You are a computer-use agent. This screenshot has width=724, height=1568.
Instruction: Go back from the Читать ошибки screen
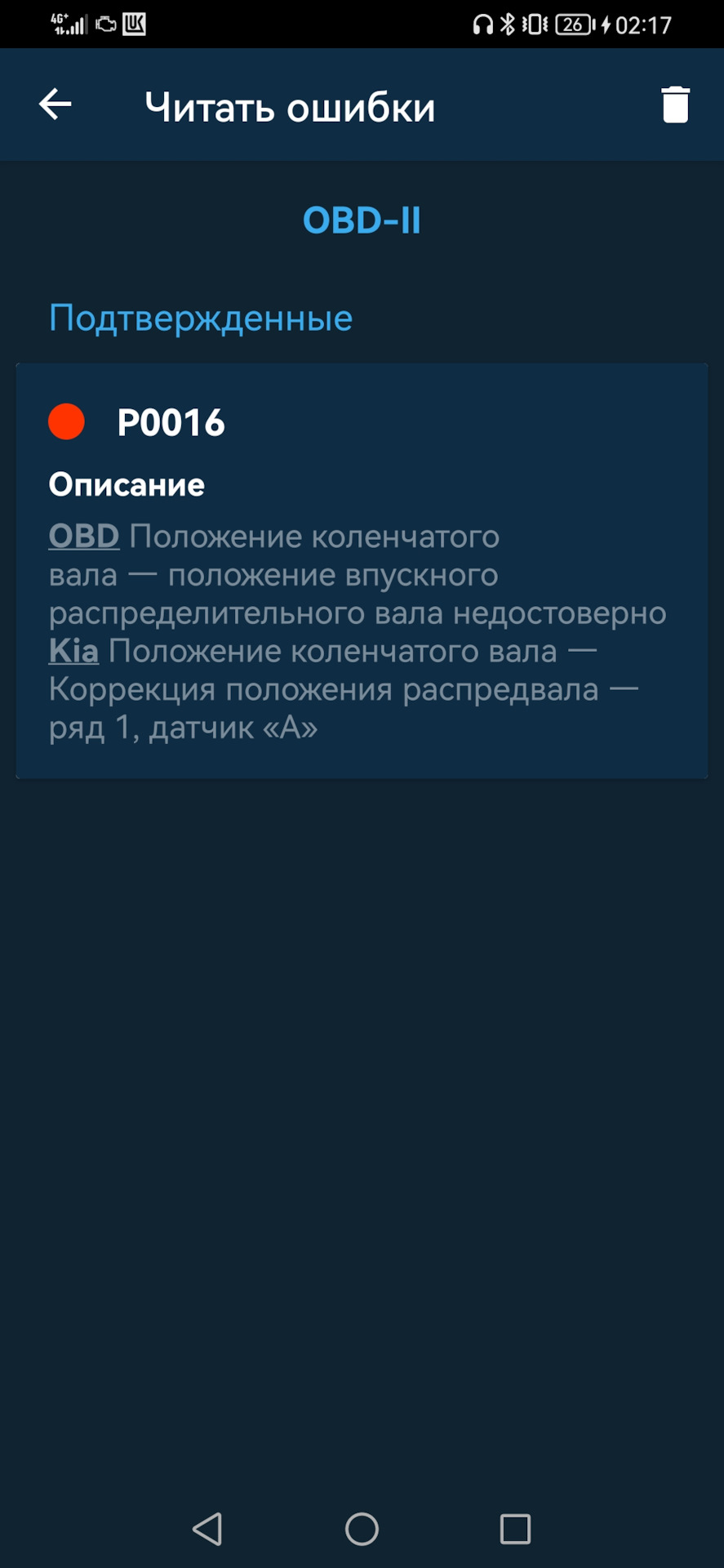pos(56,105)
